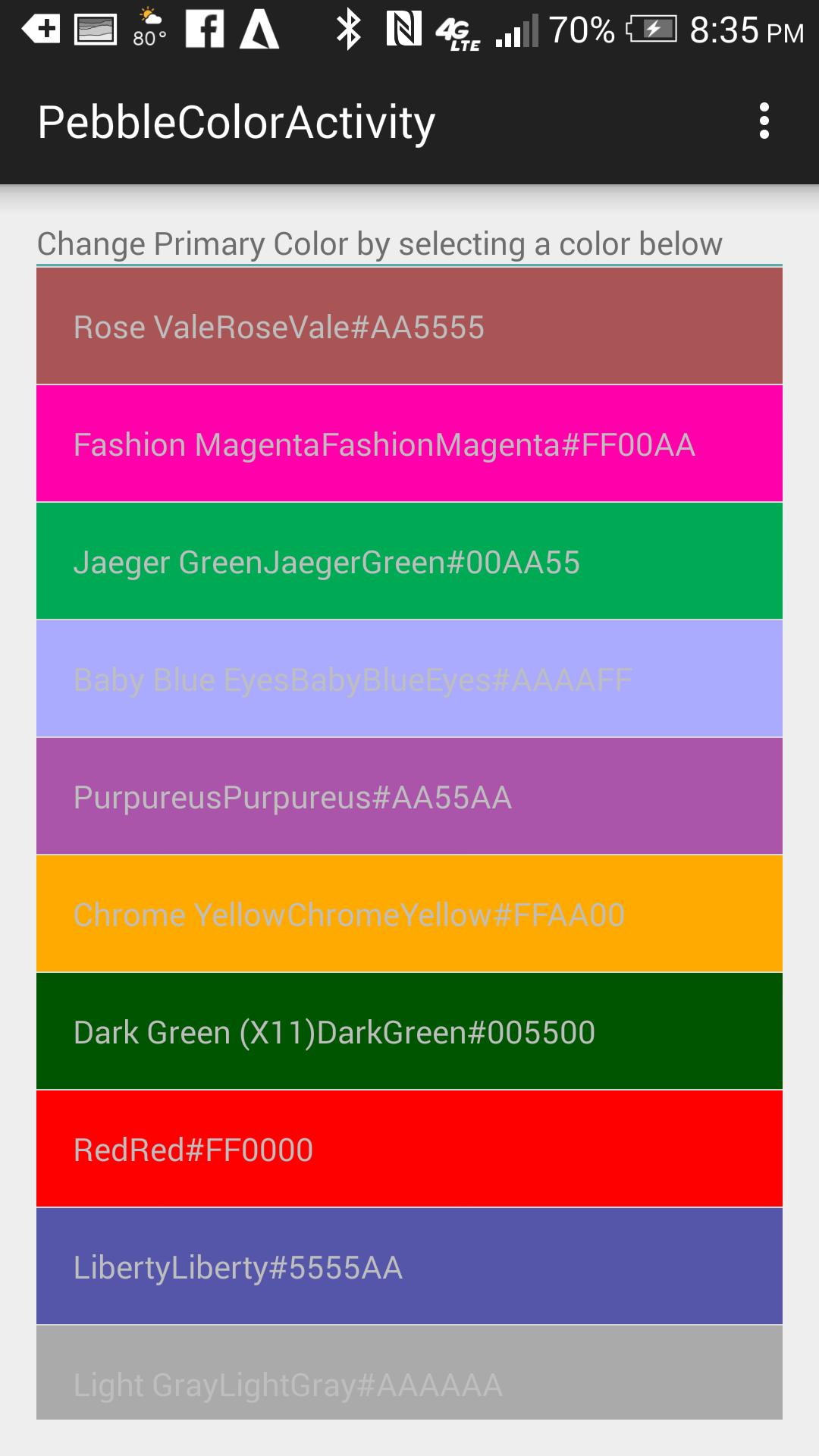Pick the Jaeger Green color

coord(409,561)
